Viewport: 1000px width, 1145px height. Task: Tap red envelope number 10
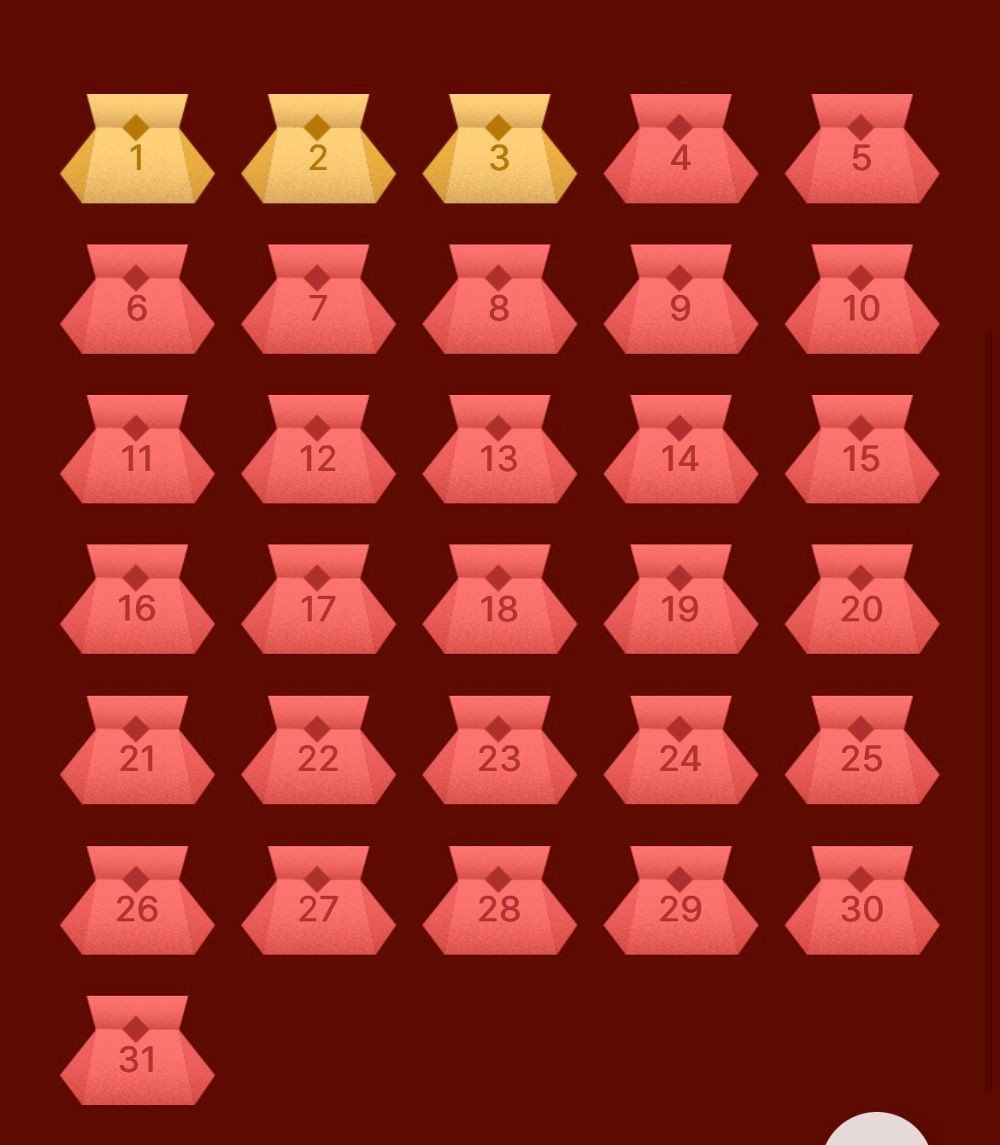tap(861, 300)
